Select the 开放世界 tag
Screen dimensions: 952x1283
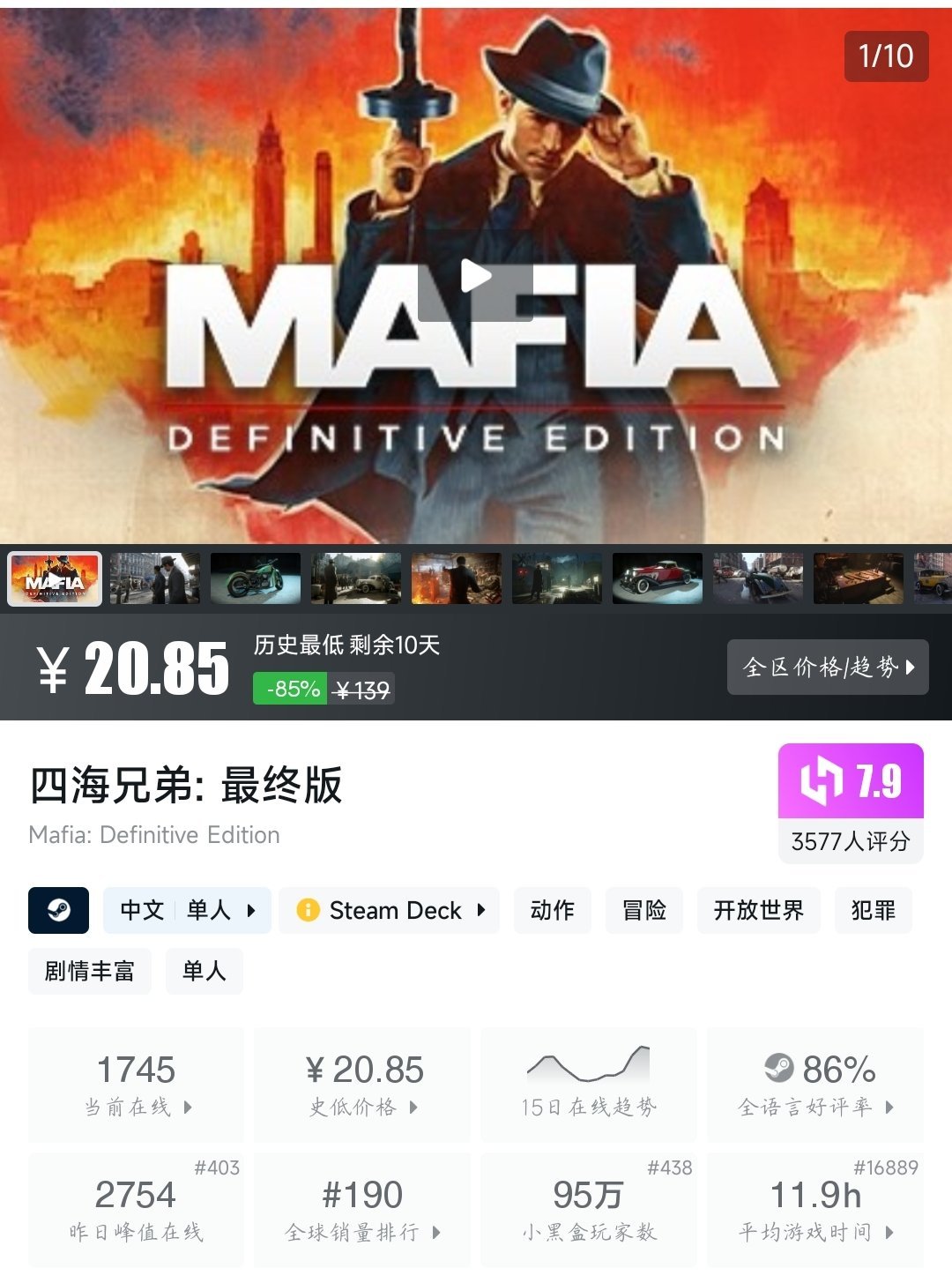(759, 910)
